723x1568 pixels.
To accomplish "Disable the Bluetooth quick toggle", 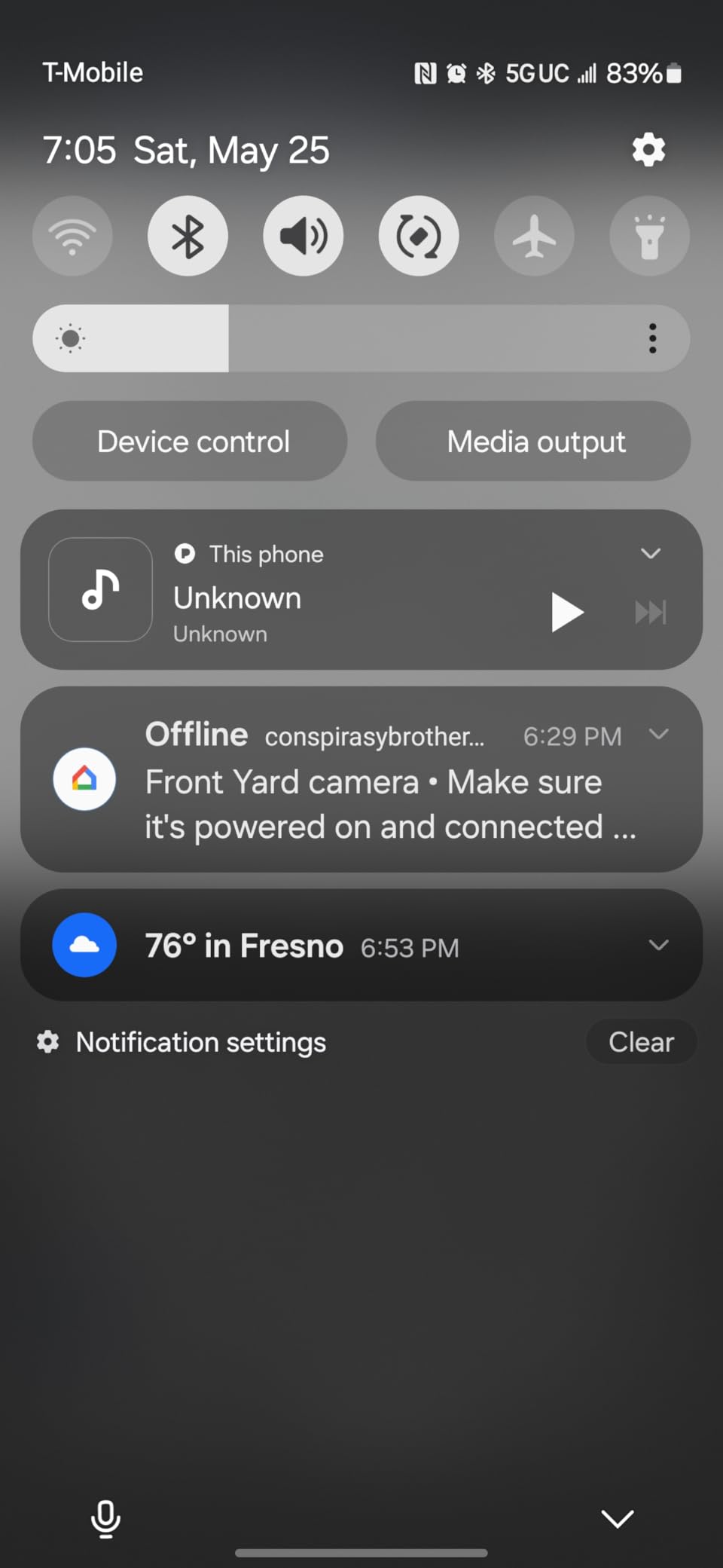I will 188,236.
